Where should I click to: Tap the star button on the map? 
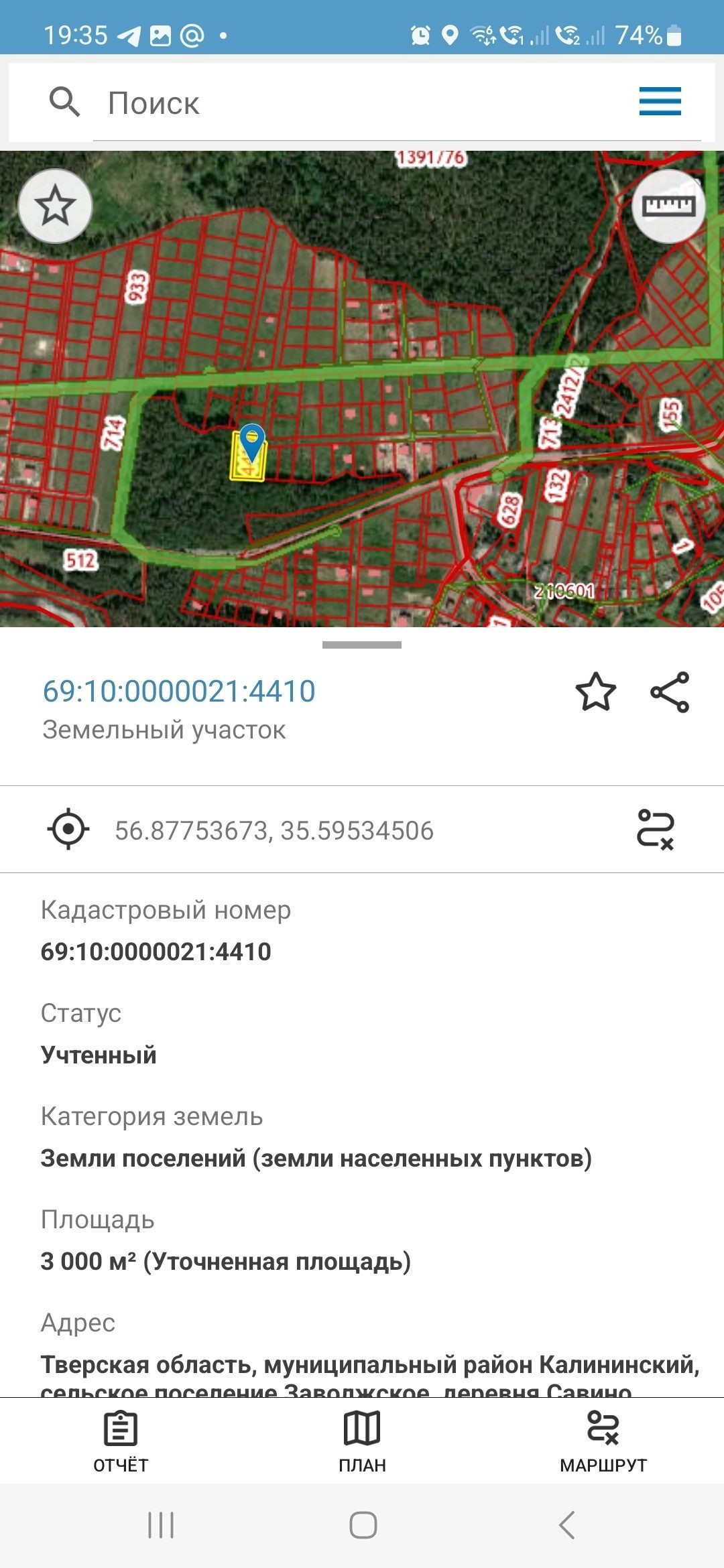(55, 206)
